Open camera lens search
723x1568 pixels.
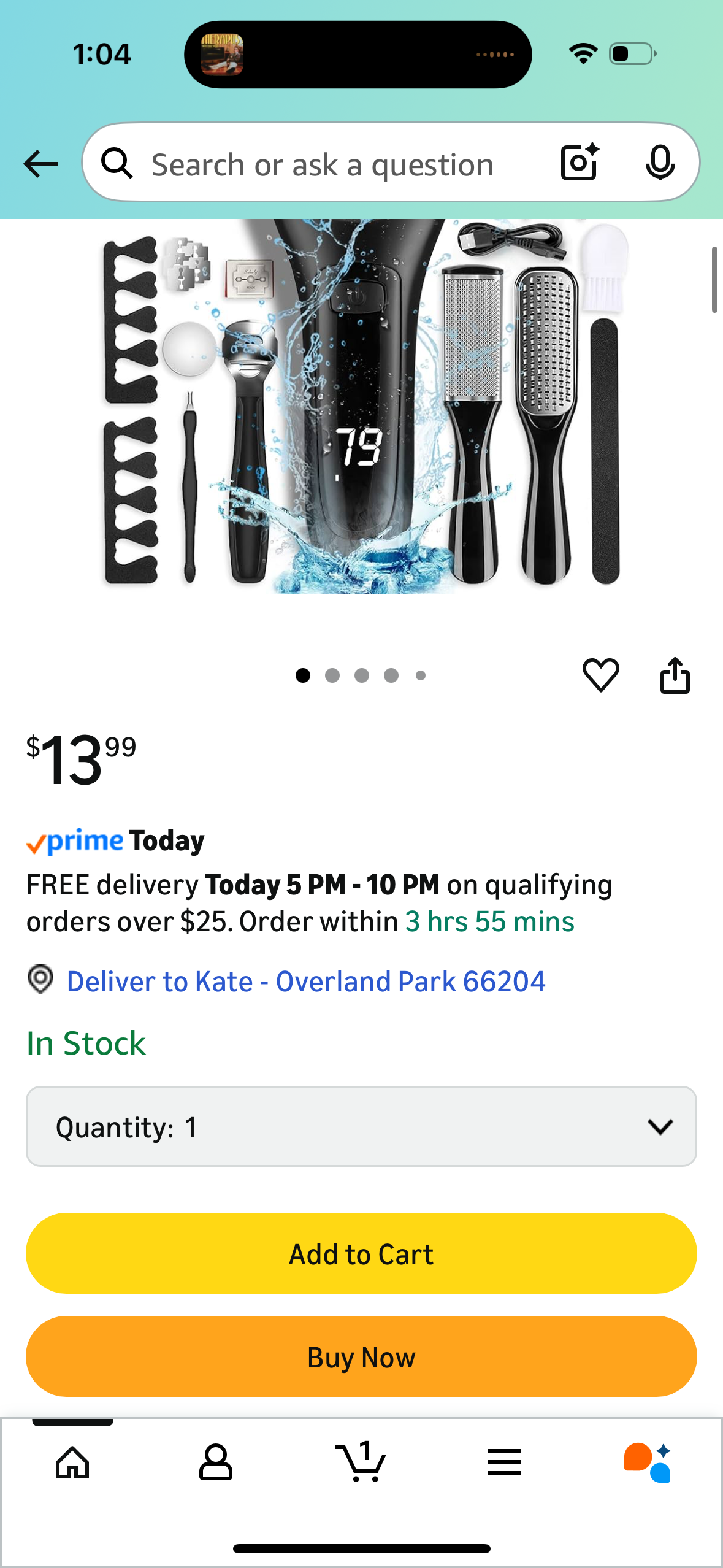580,163
